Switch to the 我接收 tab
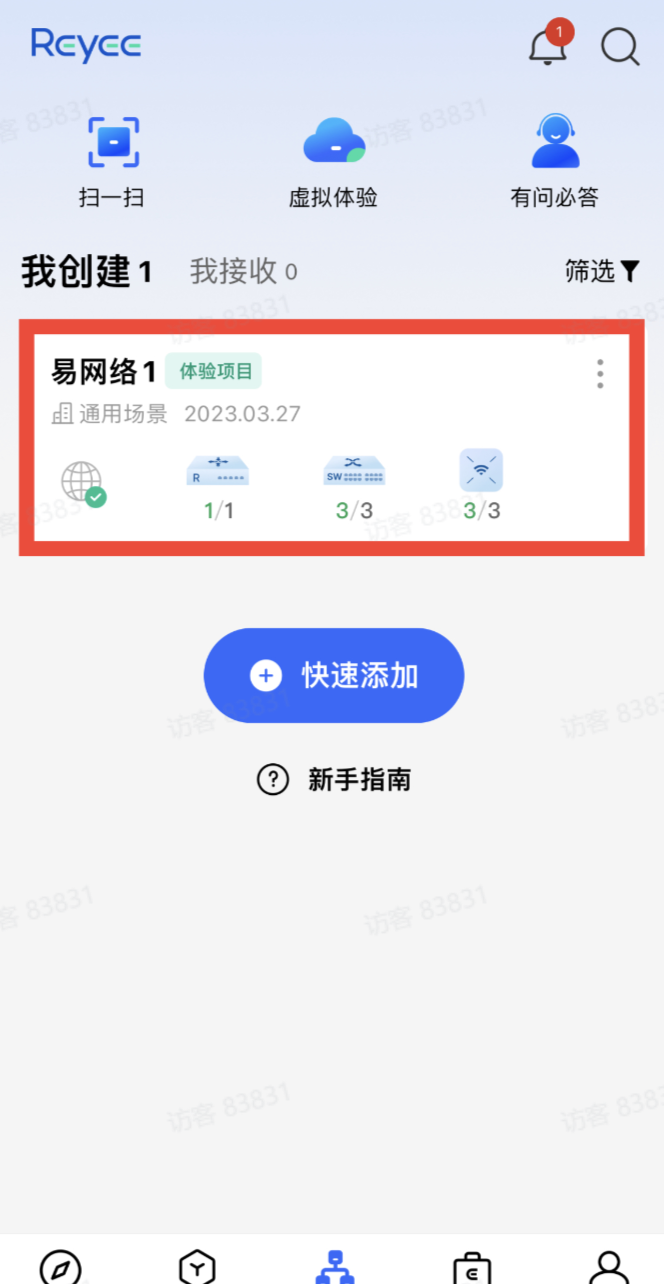Viewport: 664px width, 1284px height. coord(243,271)
